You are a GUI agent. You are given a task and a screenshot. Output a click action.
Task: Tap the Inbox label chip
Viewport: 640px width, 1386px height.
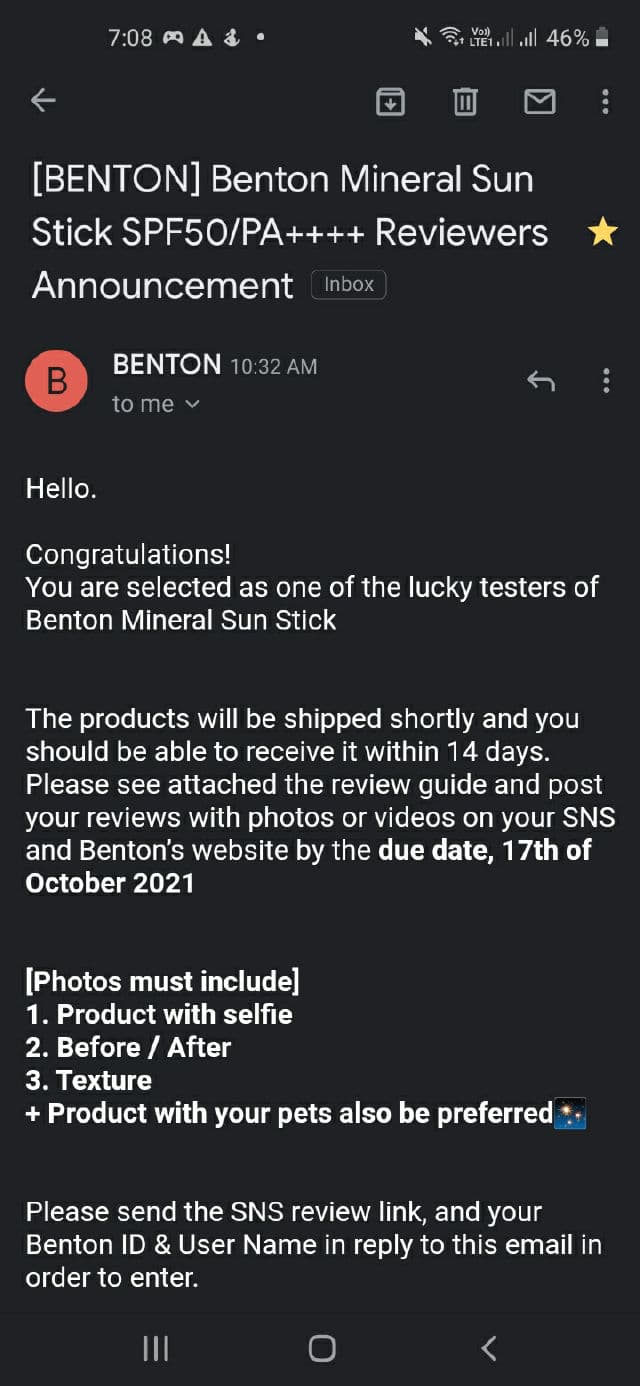point(348,285)
